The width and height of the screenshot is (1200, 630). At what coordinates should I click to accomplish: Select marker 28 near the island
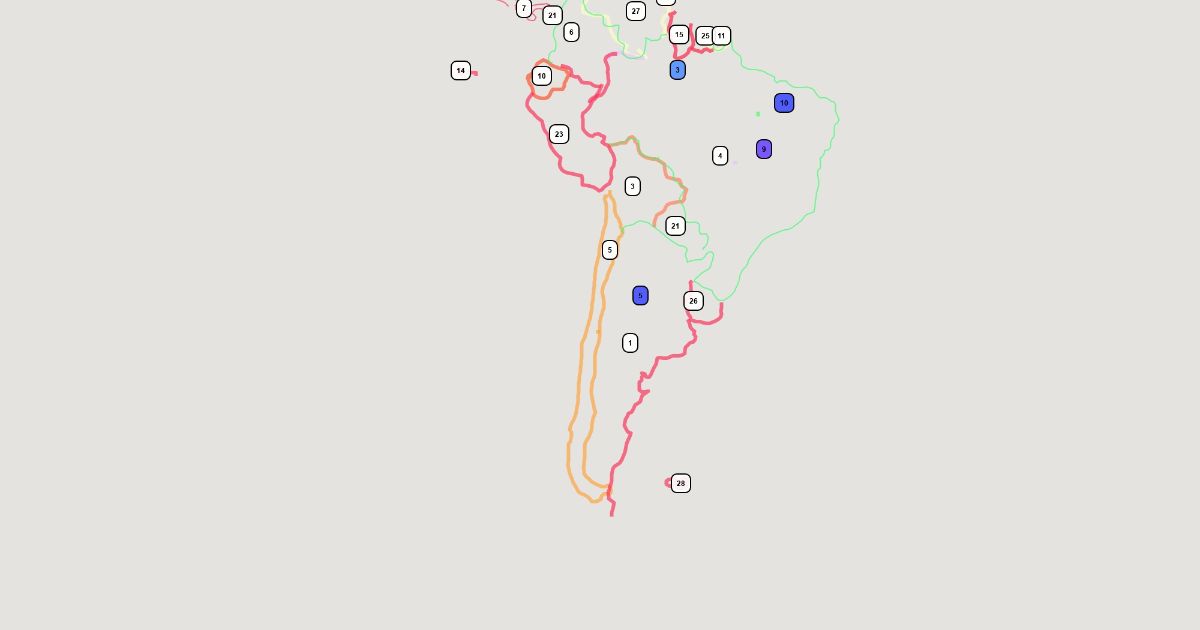[681, 483]
